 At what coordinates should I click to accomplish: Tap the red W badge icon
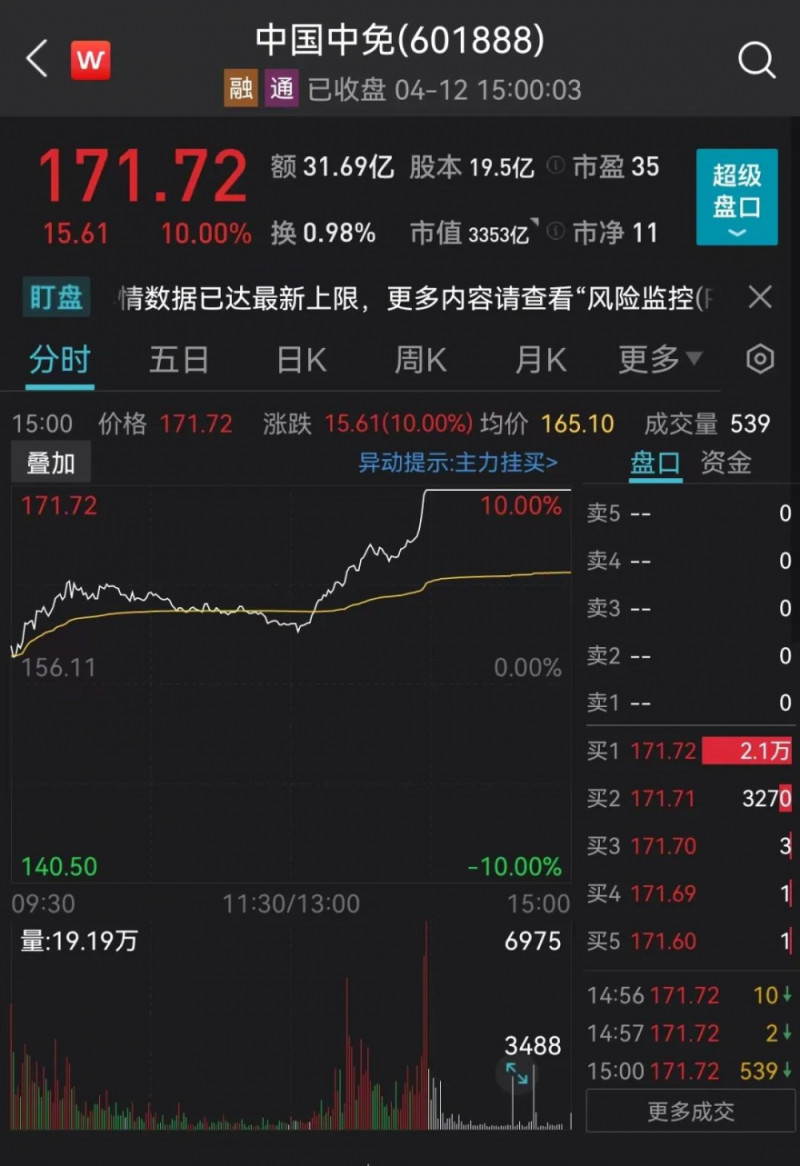click(90, 60)
